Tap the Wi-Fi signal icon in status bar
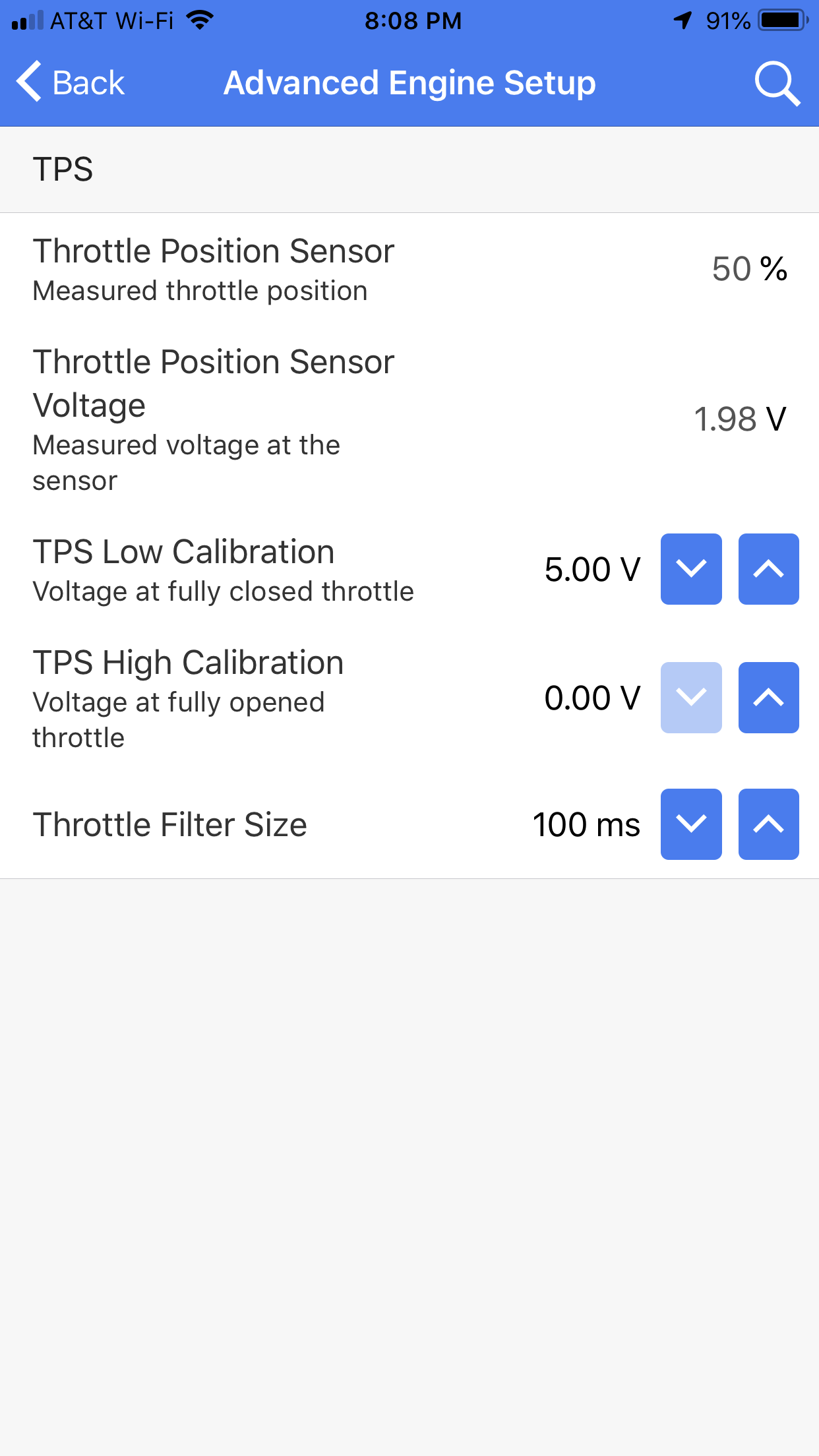The width and height of the screenshot is (819, 1456). [199, 20]
